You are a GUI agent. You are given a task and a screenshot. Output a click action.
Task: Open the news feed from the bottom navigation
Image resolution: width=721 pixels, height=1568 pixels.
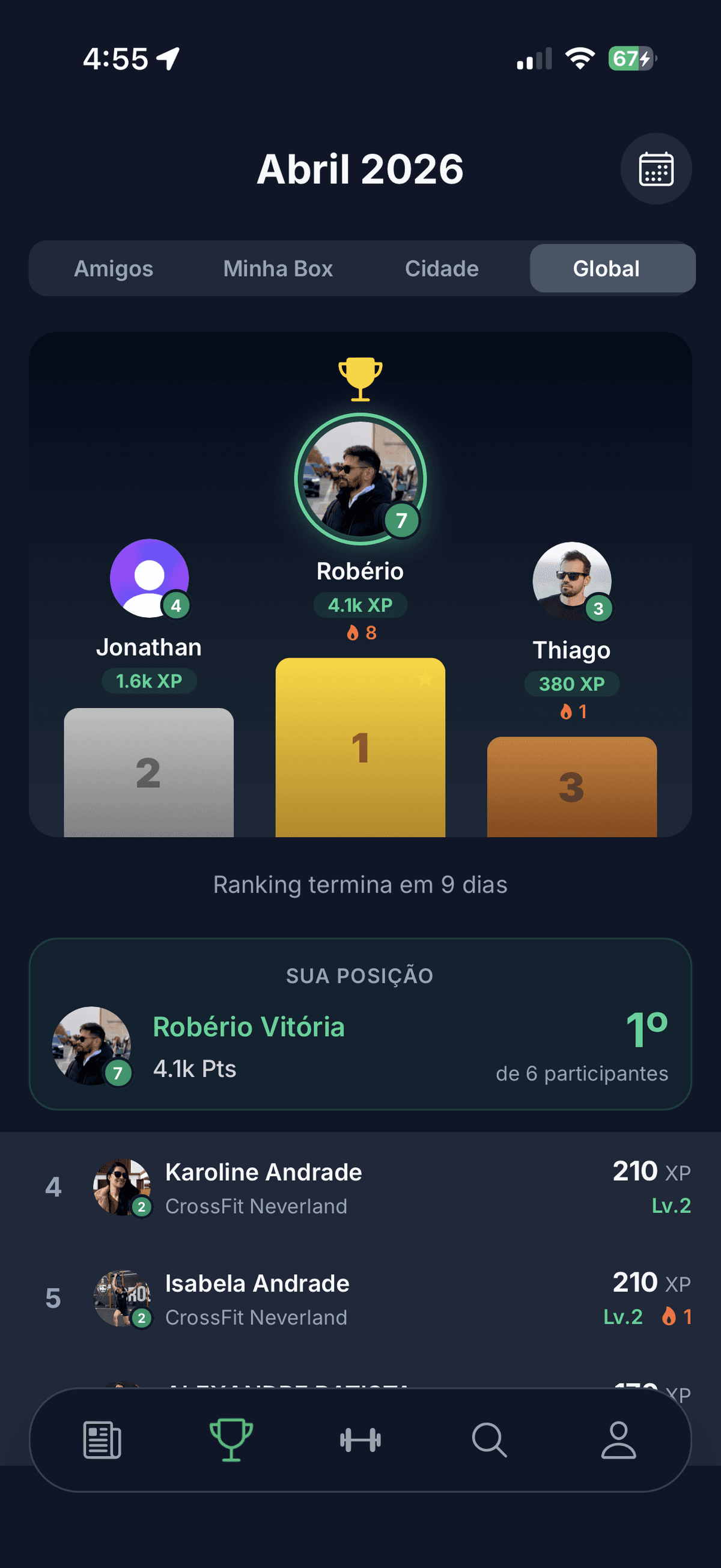(x=102, y=1439)
